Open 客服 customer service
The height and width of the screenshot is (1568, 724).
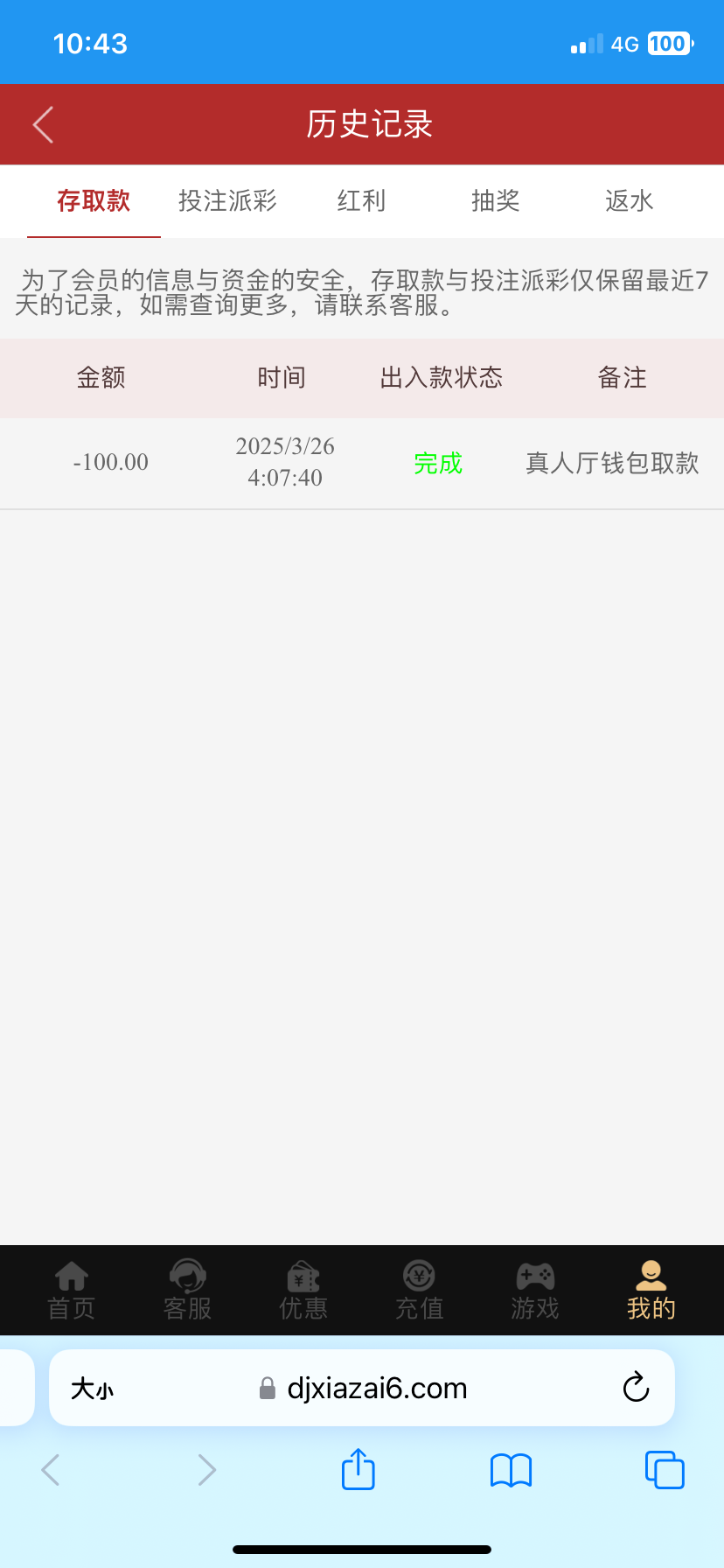(187, 1291)
